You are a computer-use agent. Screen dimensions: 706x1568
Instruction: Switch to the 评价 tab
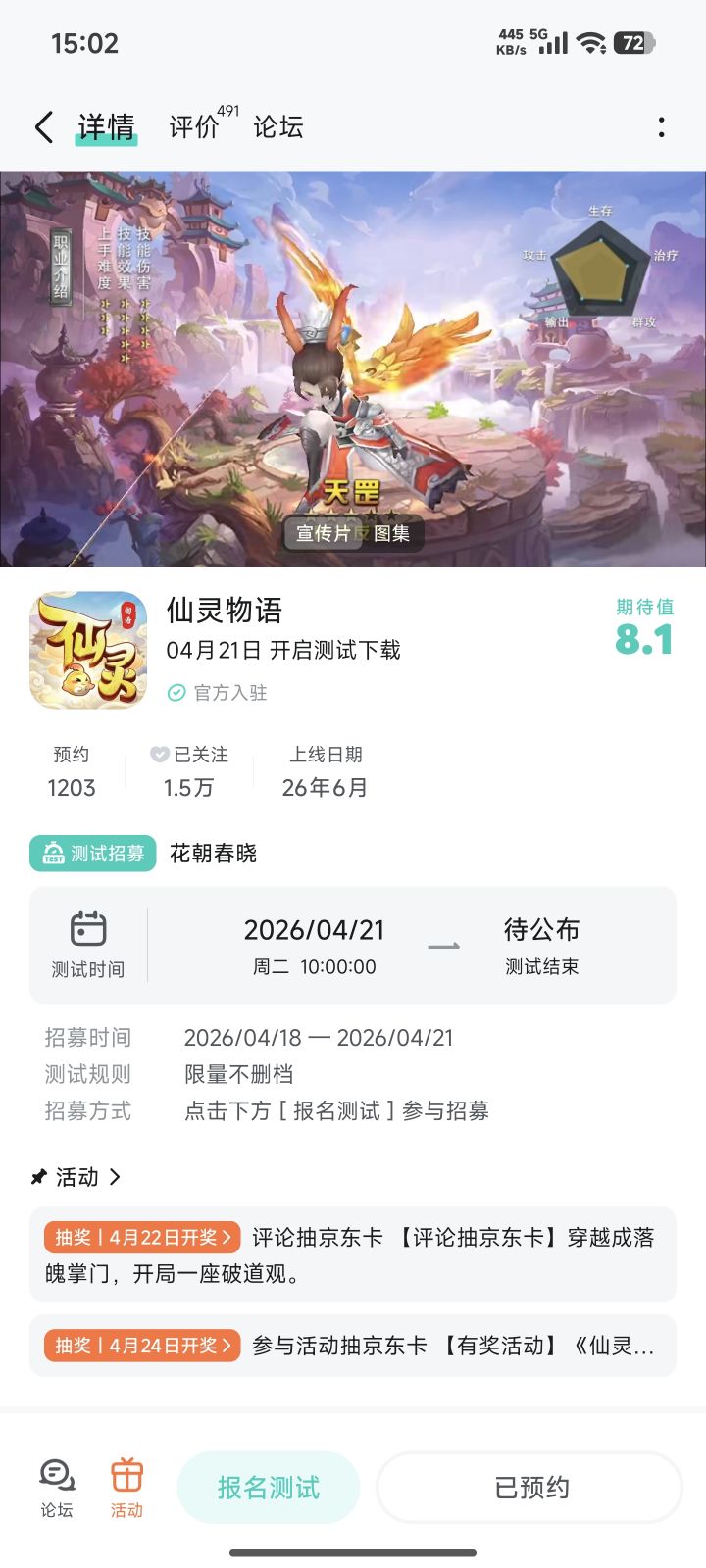point(195,127)
